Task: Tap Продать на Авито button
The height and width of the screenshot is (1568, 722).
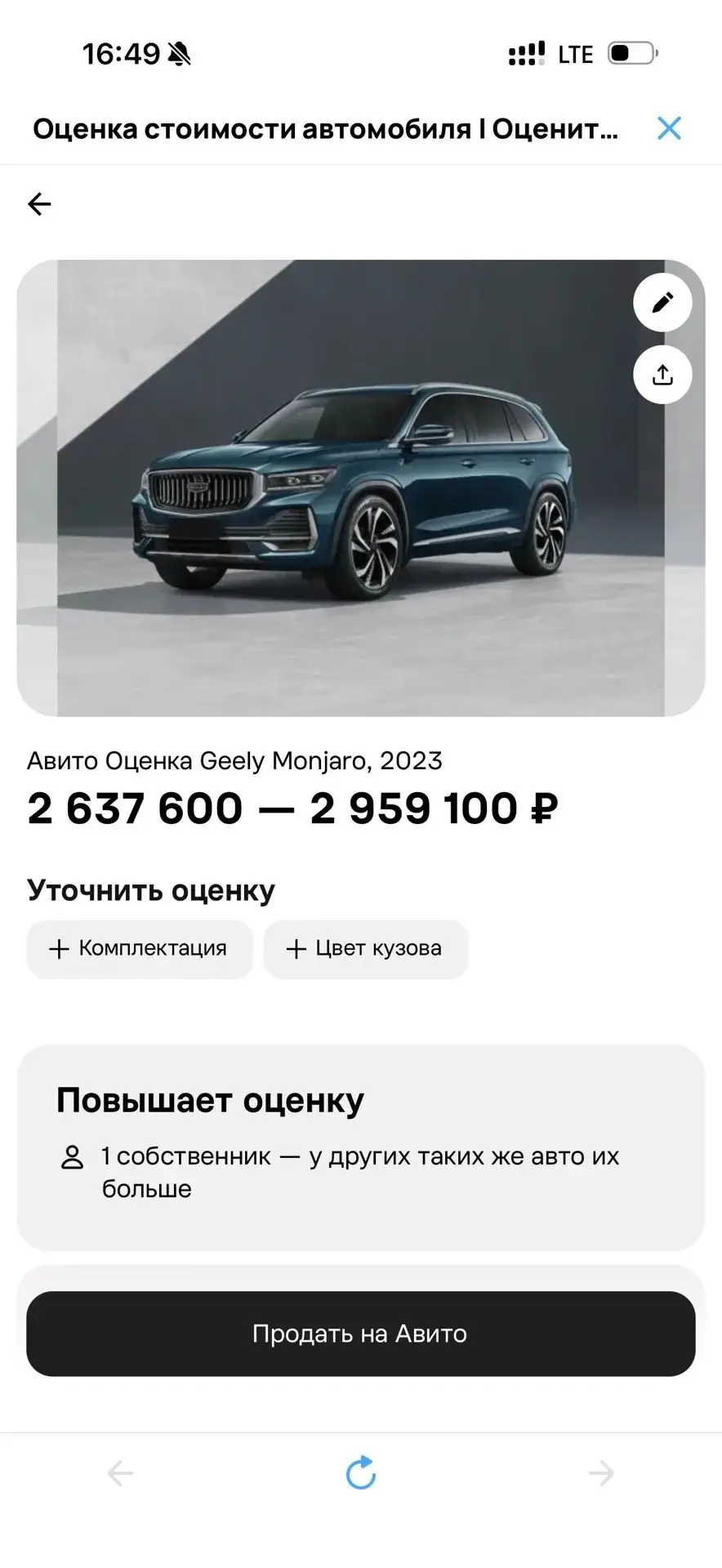Action: (360, 1334)
